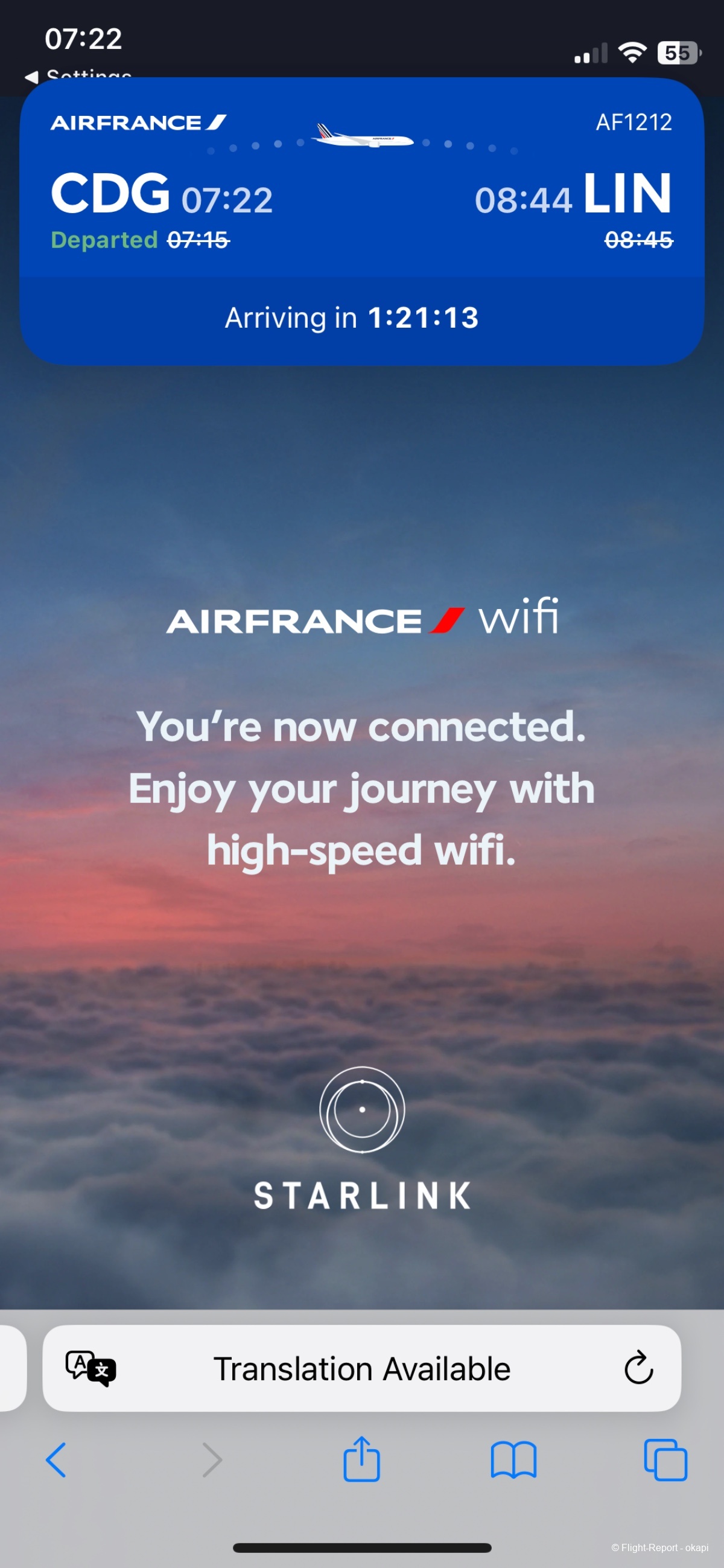Open the page translation options icon
This screenshot has height=1568, width=724.
[91, 1368]
